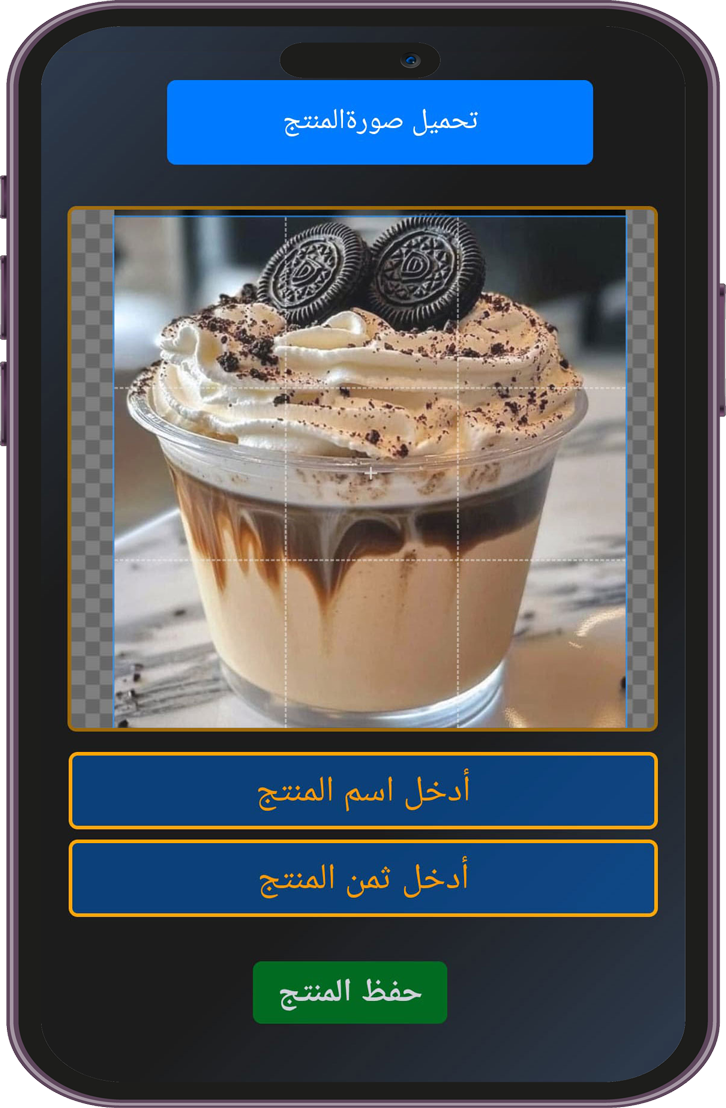Tap the تحميل صورةالمنتج upload button

pos(380,122)
